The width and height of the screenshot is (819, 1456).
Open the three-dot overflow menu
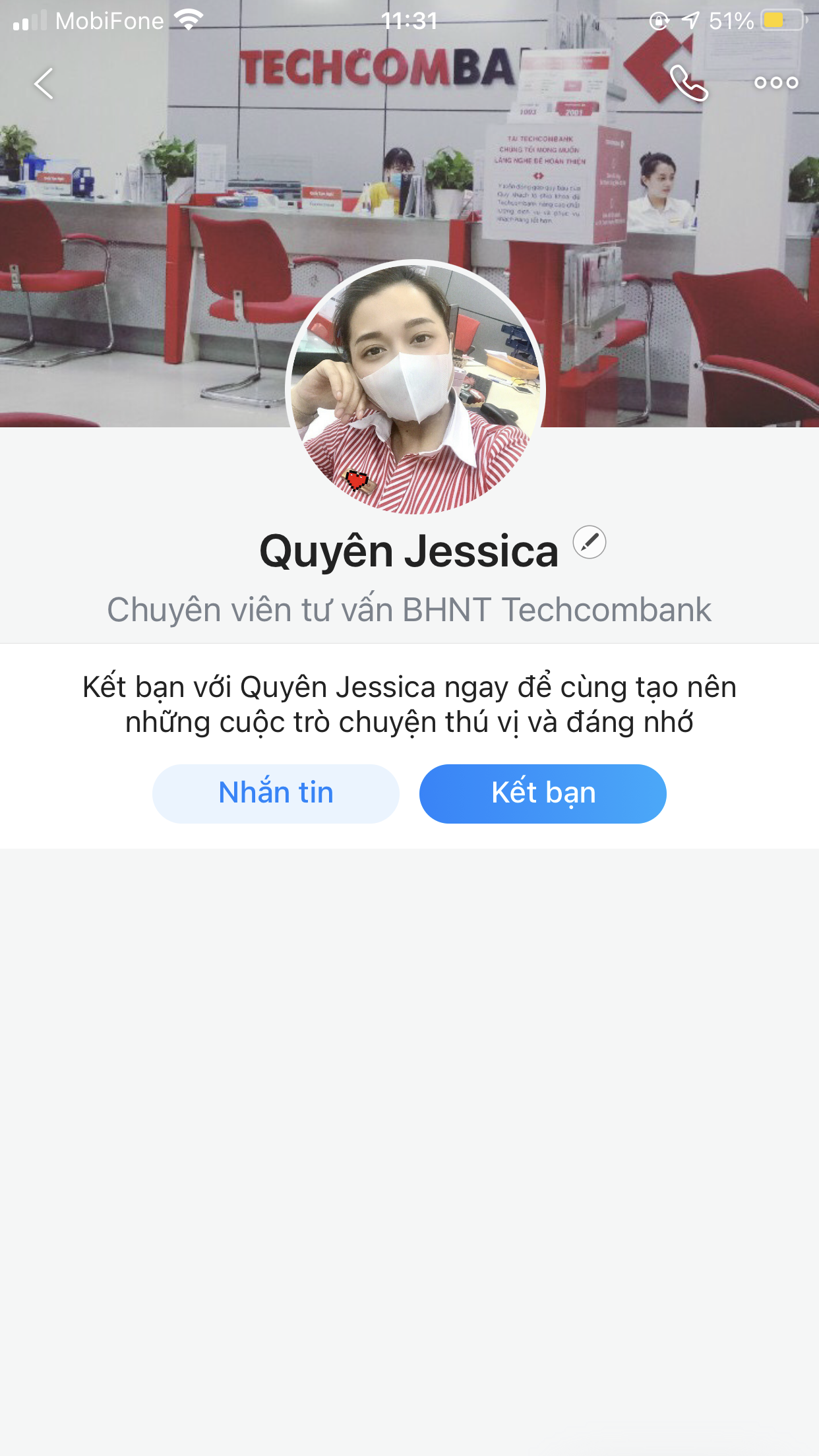(776, 83)
